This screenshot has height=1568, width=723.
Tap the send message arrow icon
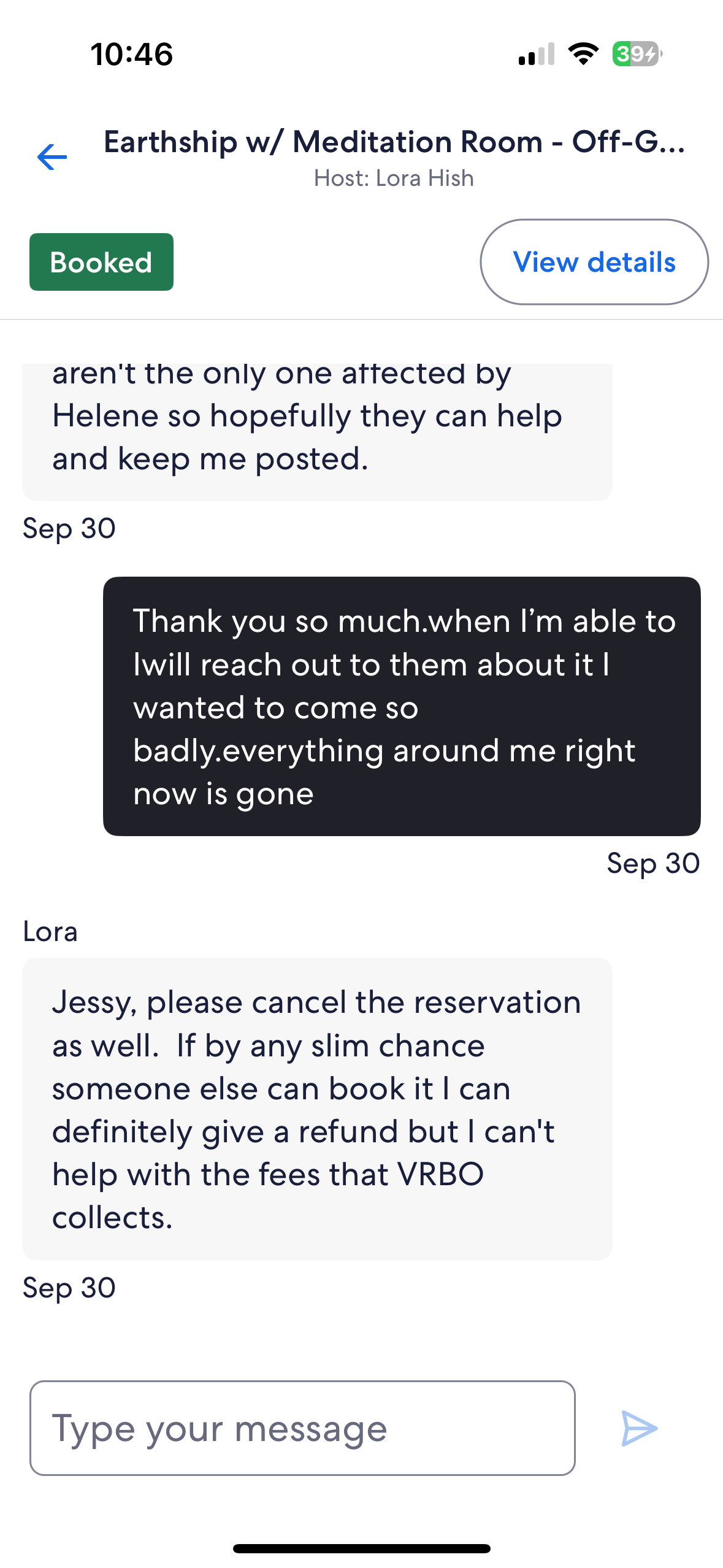639,1428
